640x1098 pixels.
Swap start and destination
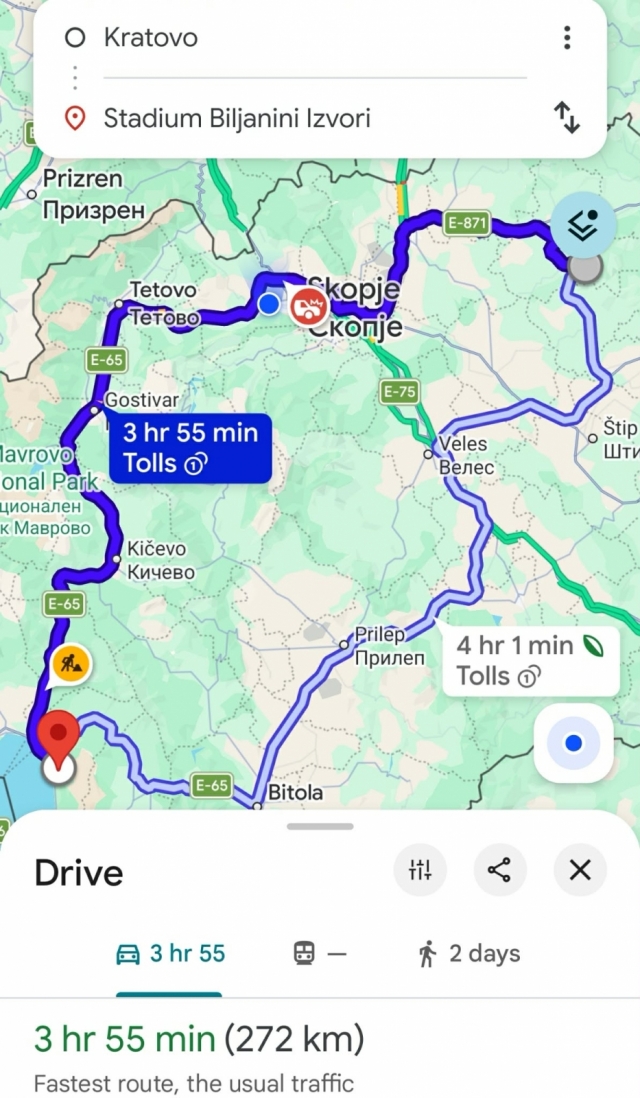tap(567, 119)
